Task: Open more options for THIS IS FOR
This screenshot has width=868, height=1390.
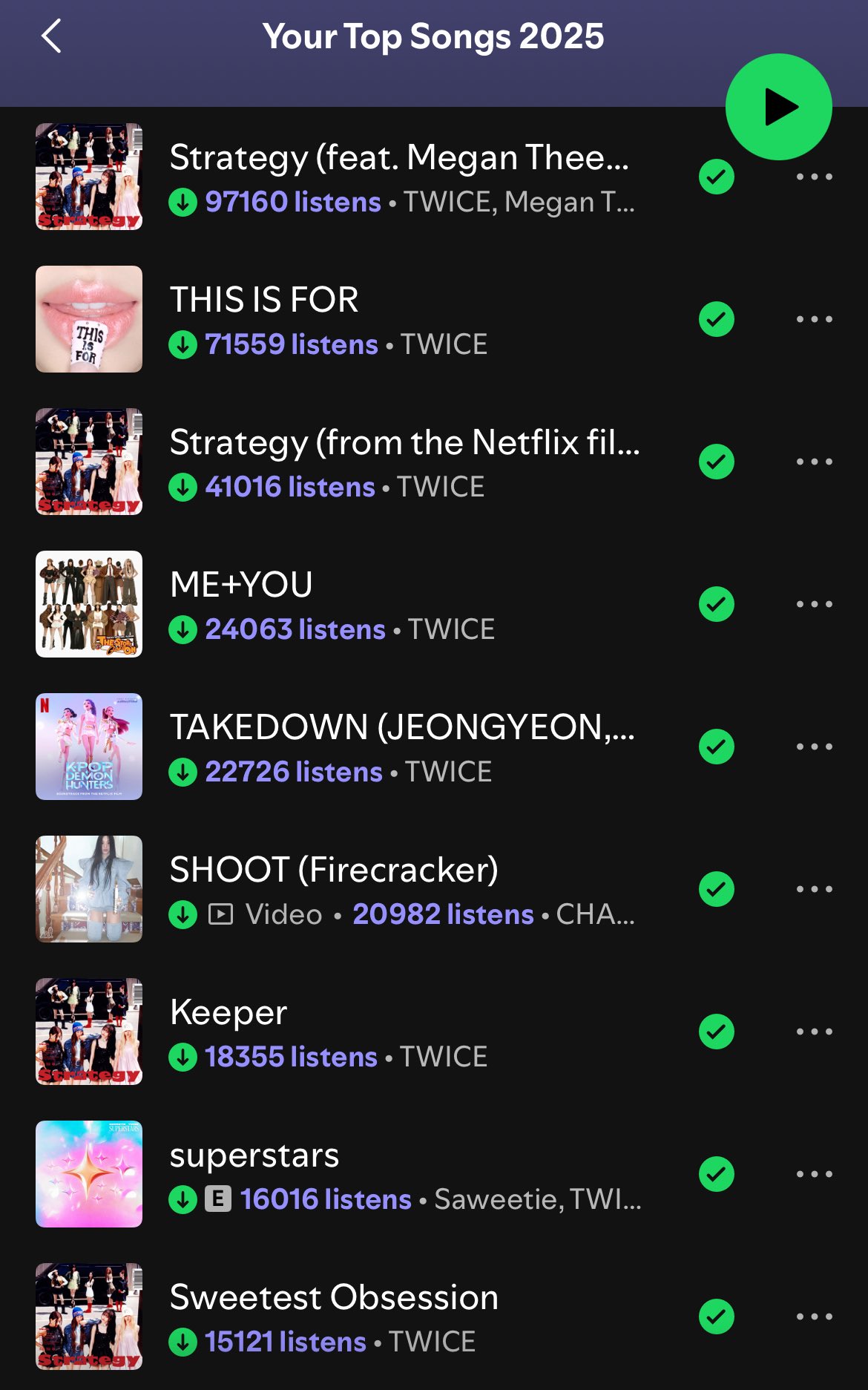Action: coord(814,319)
